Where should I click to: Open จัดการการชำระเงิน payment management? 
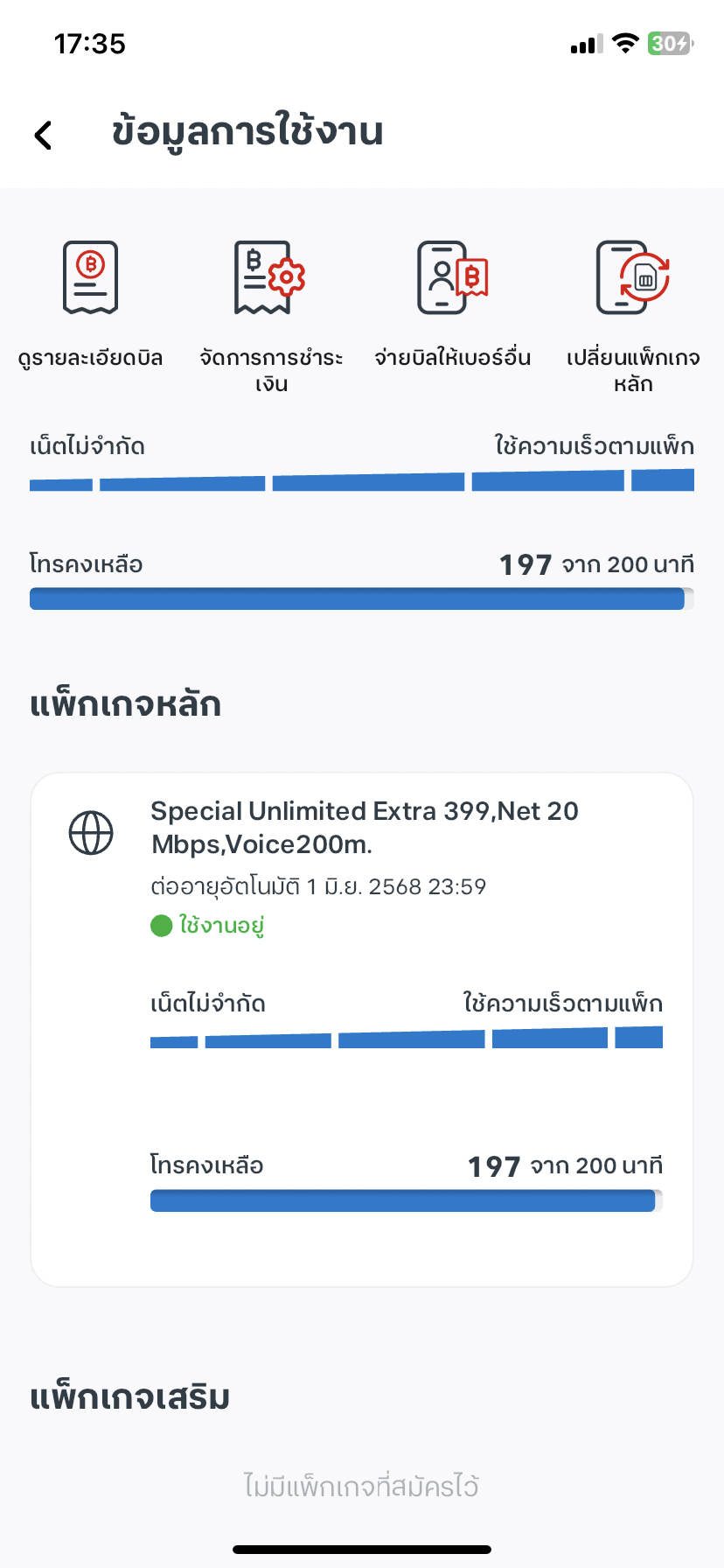[x=271, y=316]
